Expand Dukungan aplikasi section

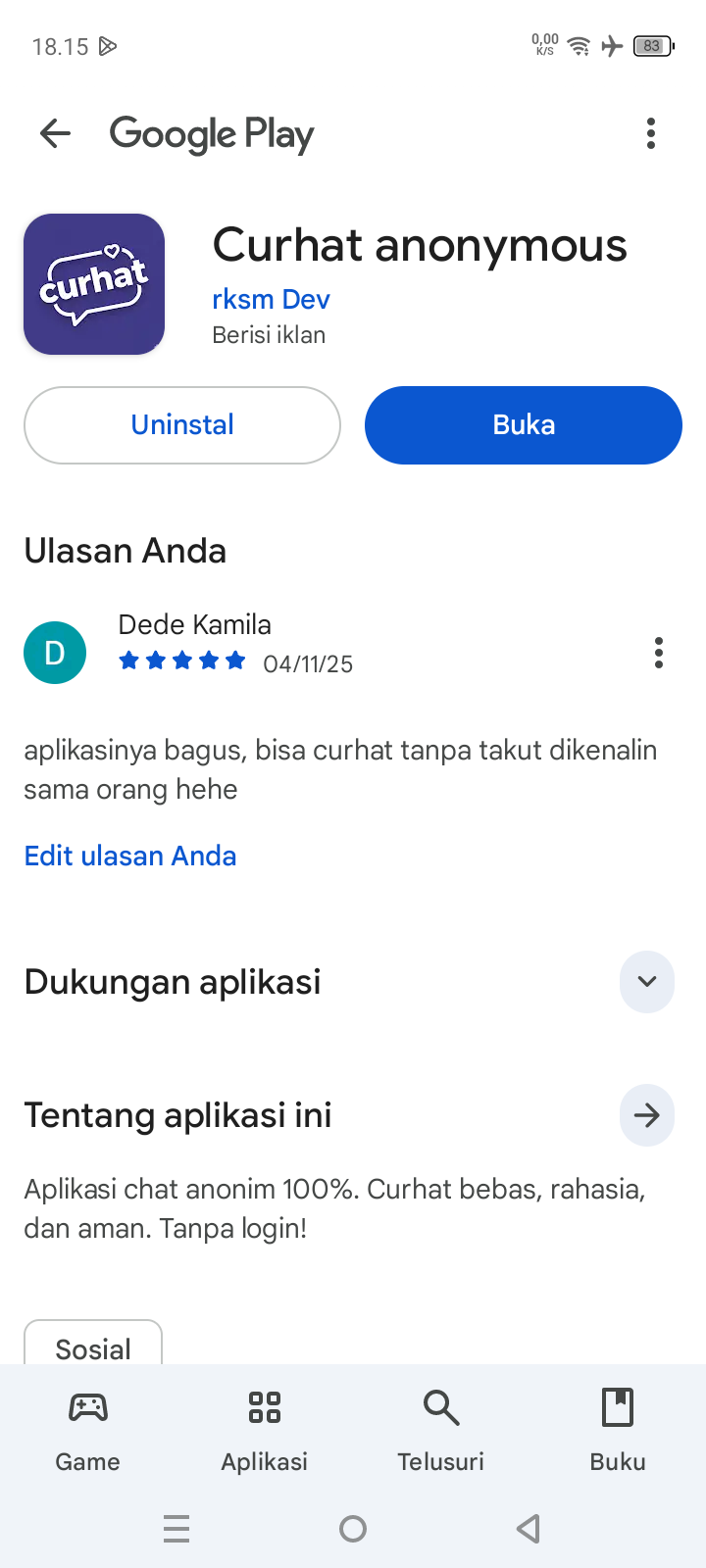coord(646,981)
